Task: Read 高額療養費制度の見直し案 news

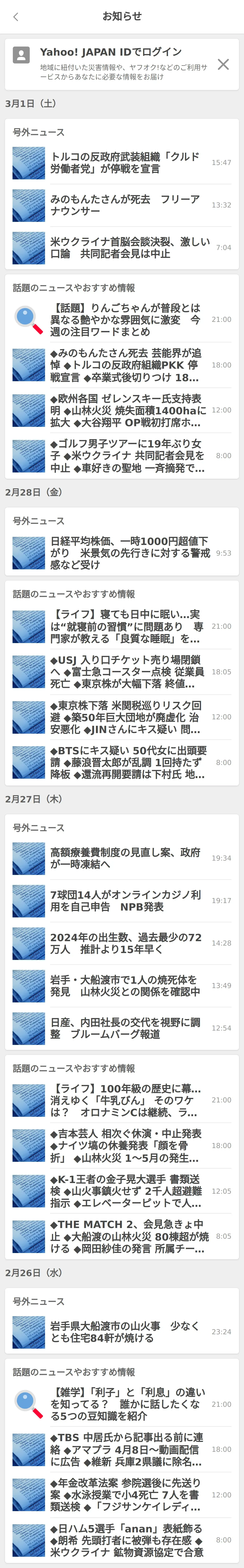Action: point(125,858)
